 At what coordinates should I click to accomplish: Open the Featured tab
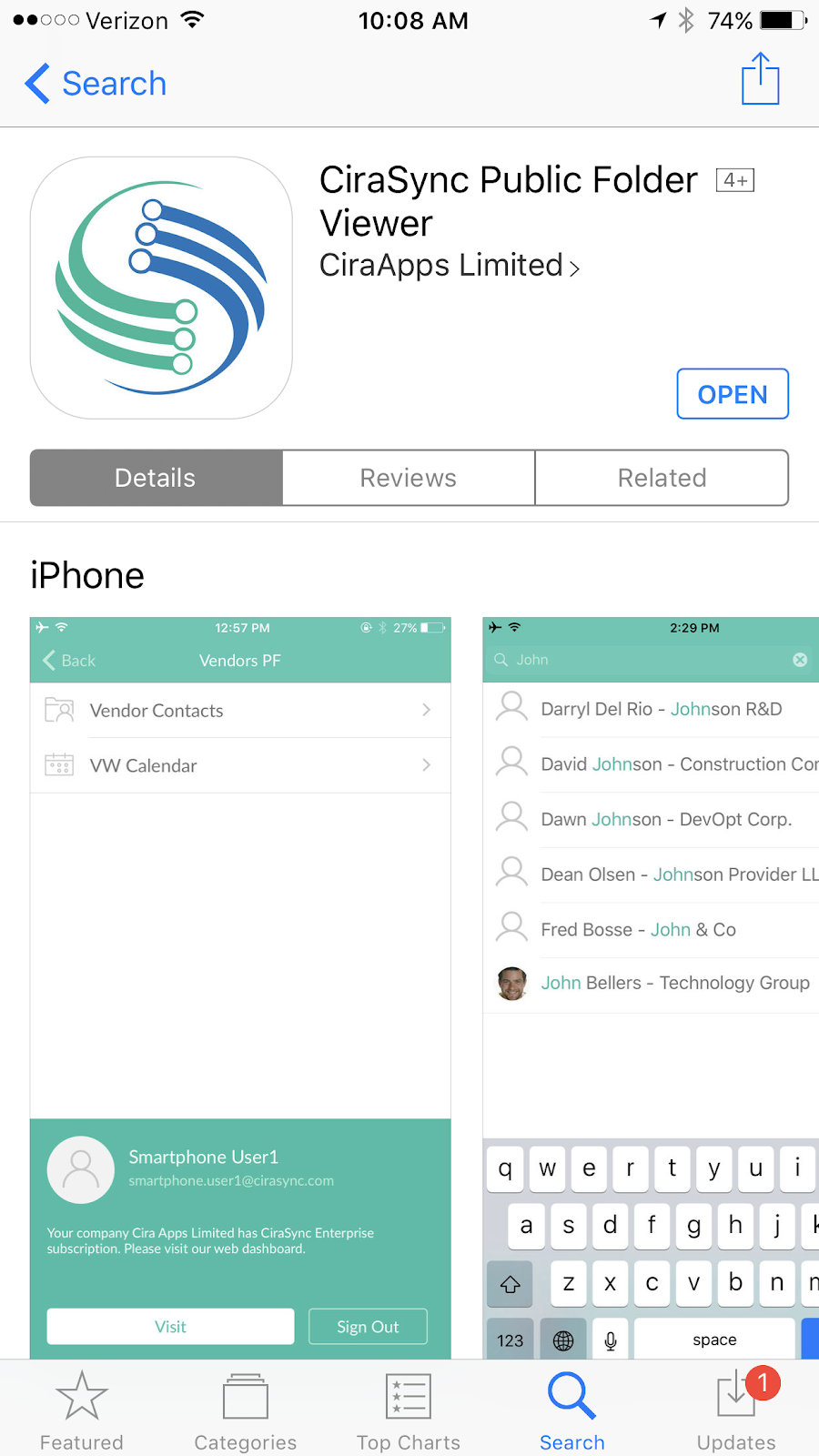tap(82, 1410)
